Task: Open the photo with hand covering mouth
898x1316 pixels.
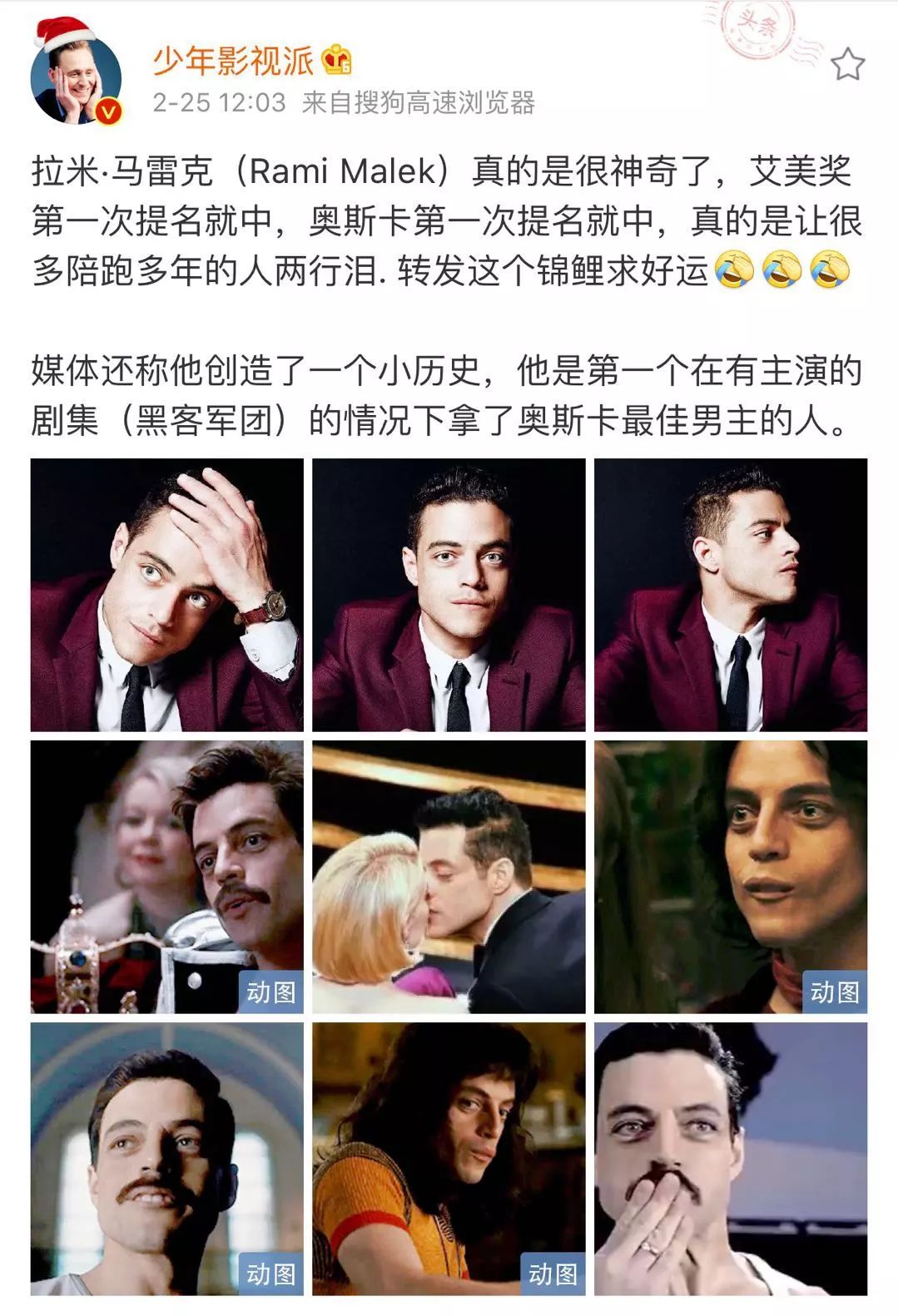Action: 730,1158
